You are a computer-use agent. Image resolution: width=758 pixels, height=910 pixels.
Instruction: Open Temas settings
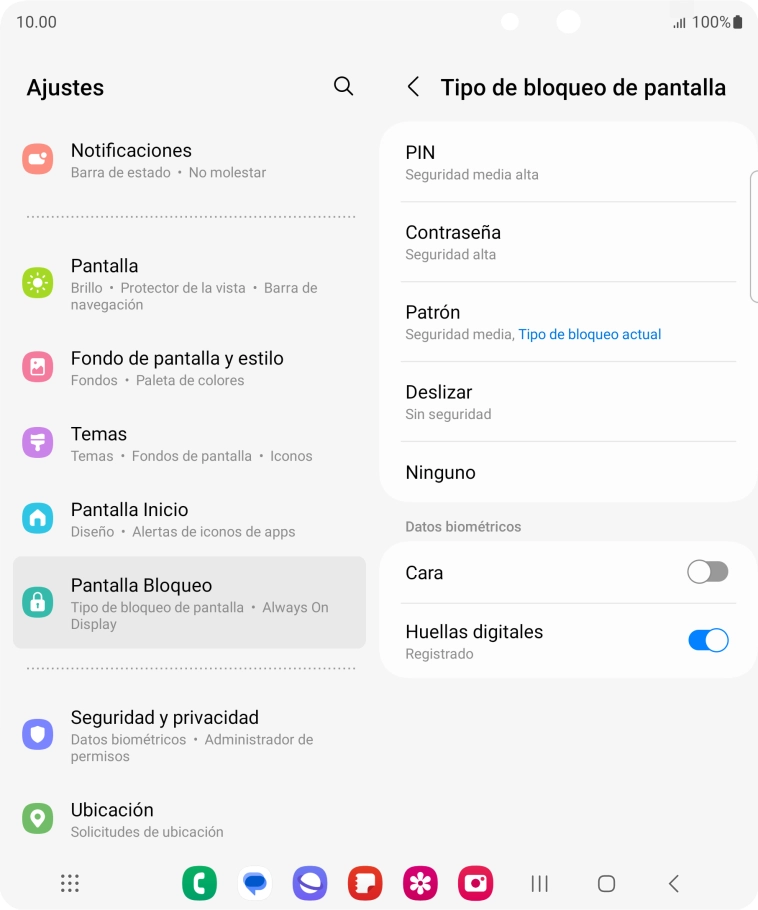pyautogui.click(x=189, y=444)
